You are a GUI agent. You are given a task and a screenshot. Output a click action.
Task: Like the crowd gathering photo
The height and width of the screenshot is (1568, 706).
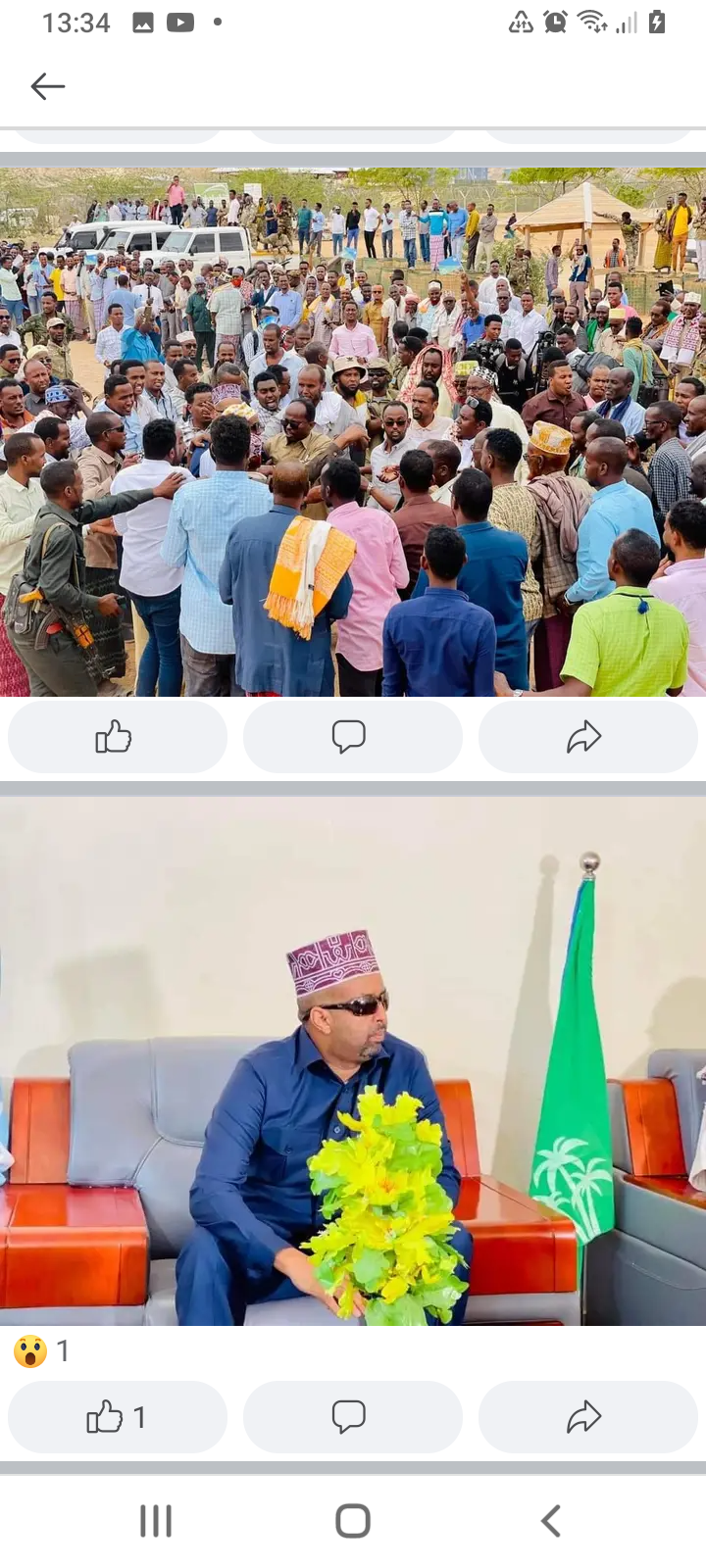(117, 736)
